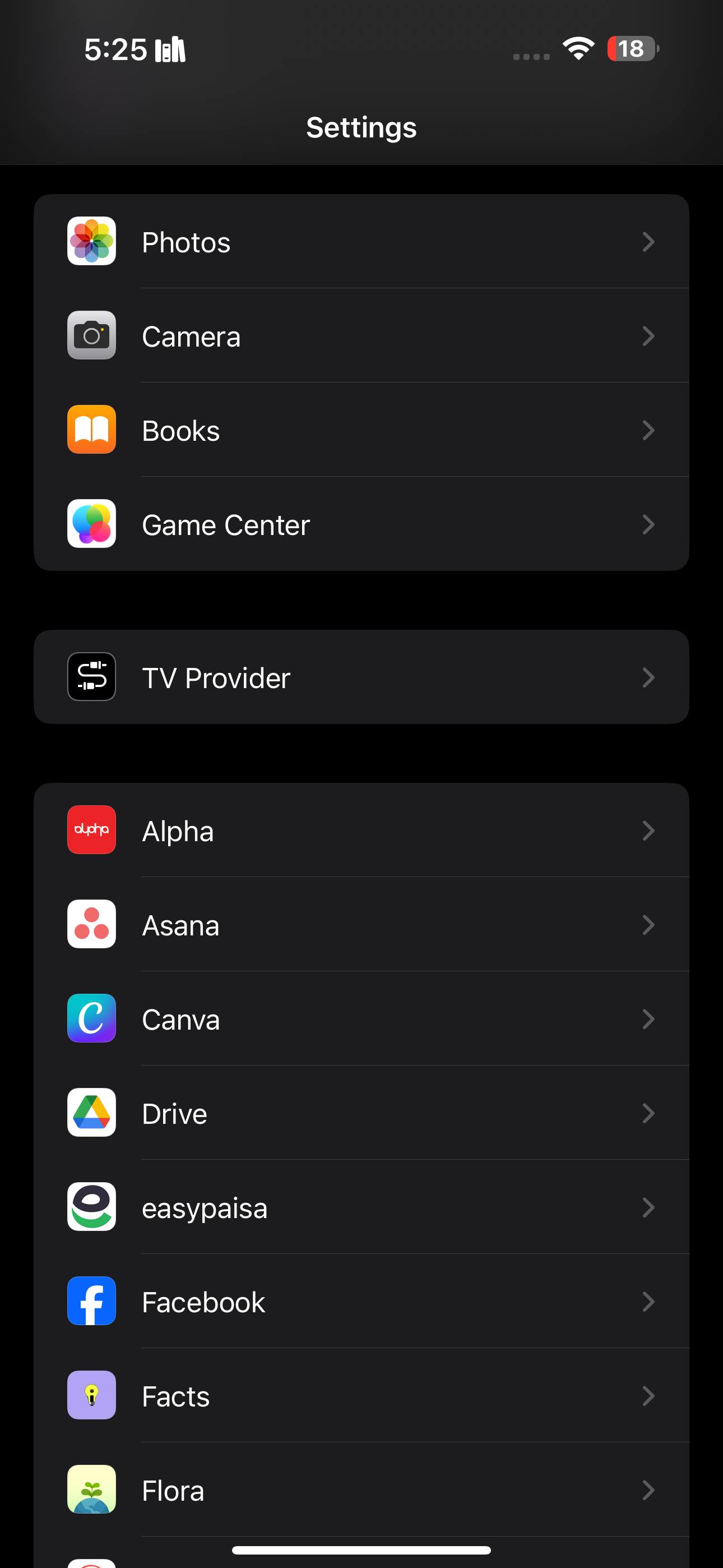Open Asana app settings
723x1568 pixels.
(361, 925)
